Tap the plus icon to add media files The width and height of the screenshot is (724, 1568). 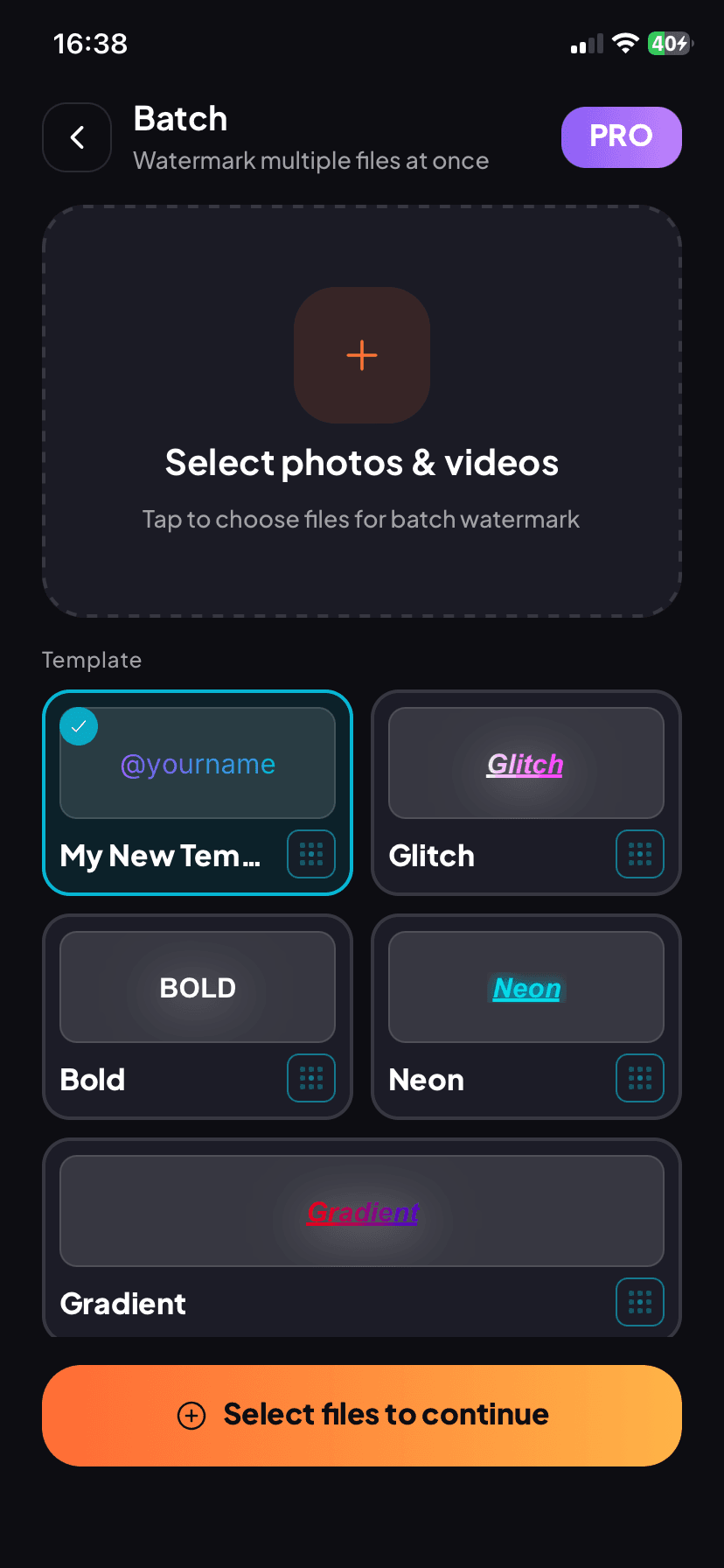pyautogui.click(x=361, y=355)
